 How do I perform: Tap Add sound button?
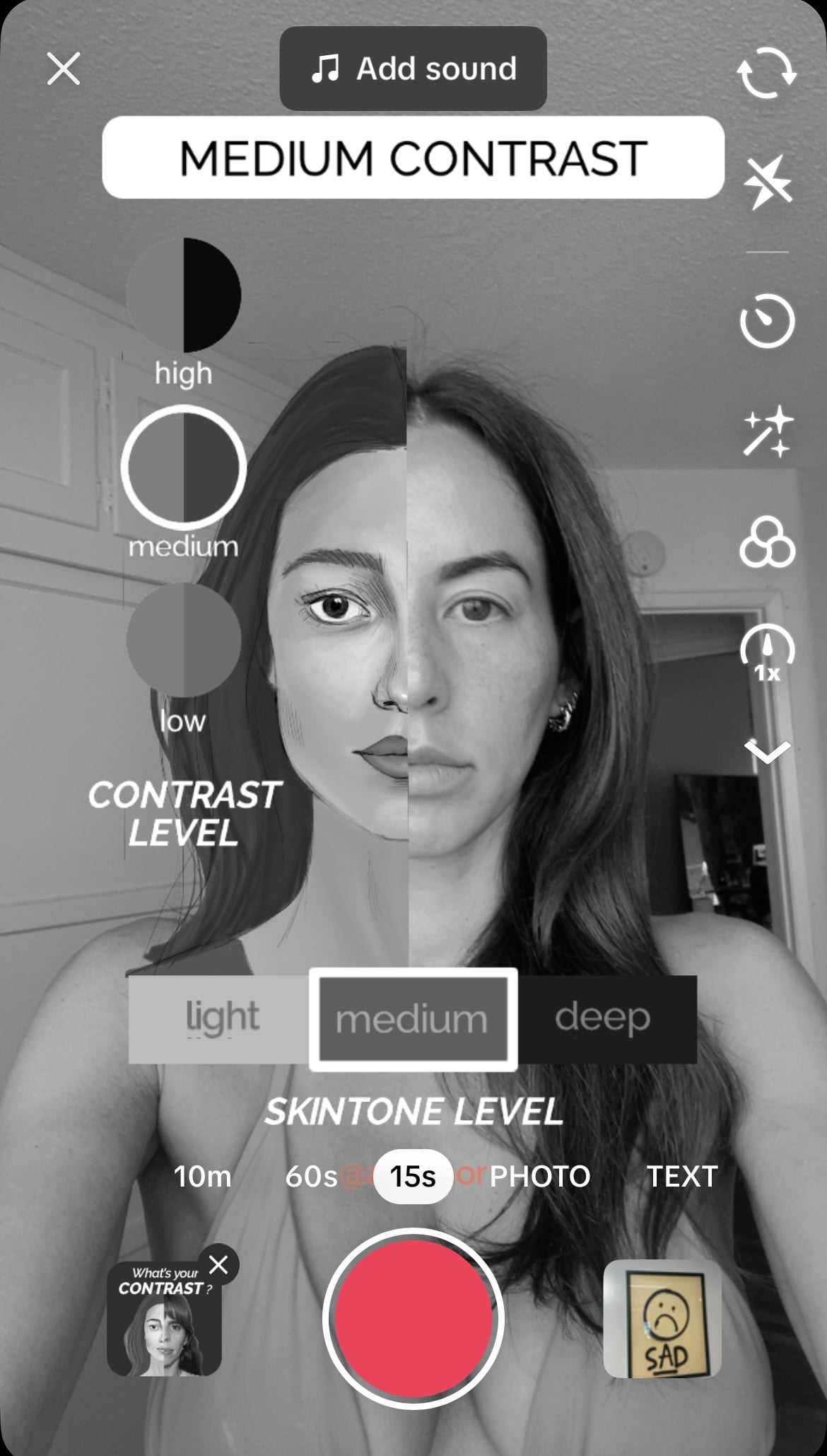point(413,69)
